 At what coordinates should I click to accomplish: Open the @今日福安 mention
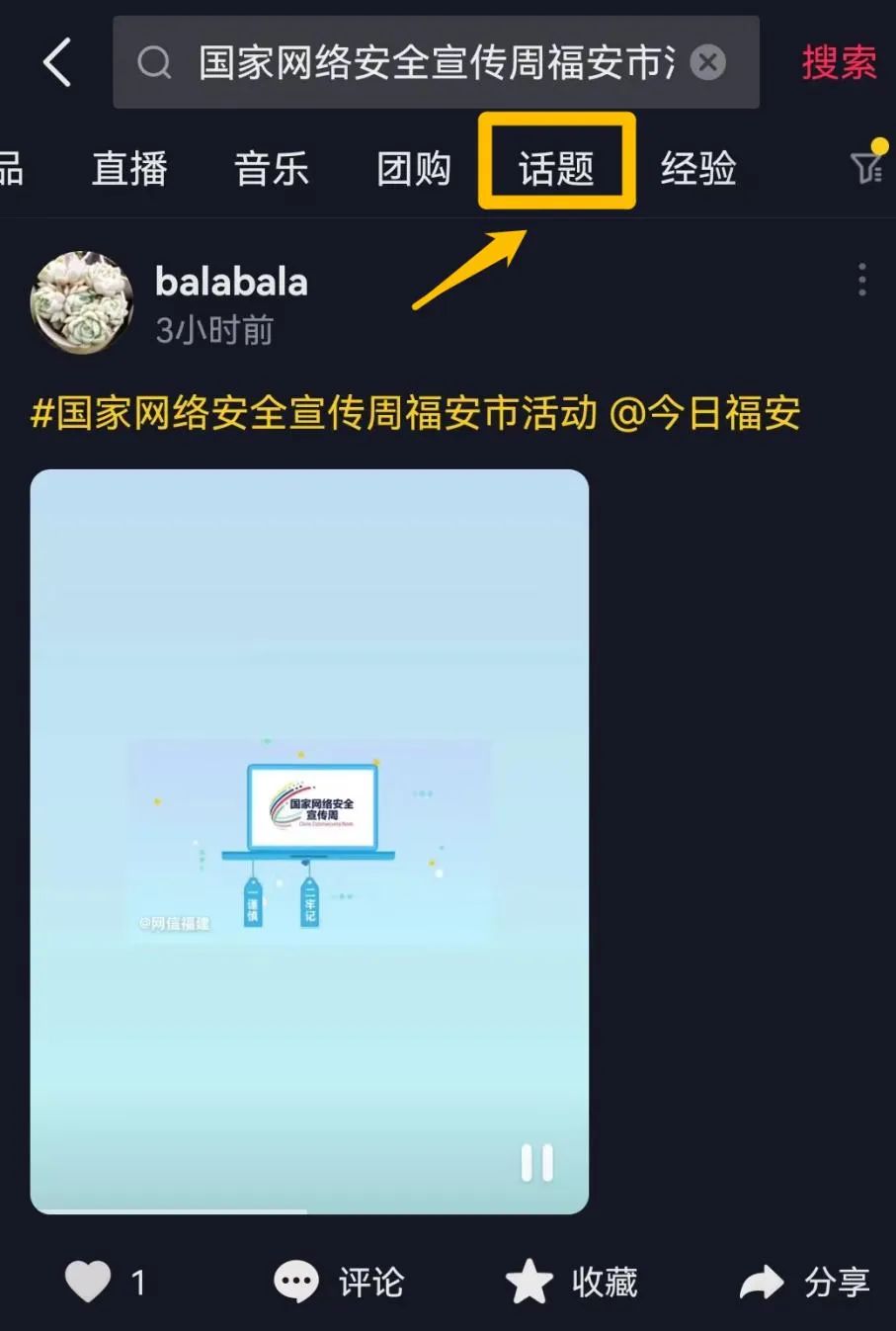point(704,413)
